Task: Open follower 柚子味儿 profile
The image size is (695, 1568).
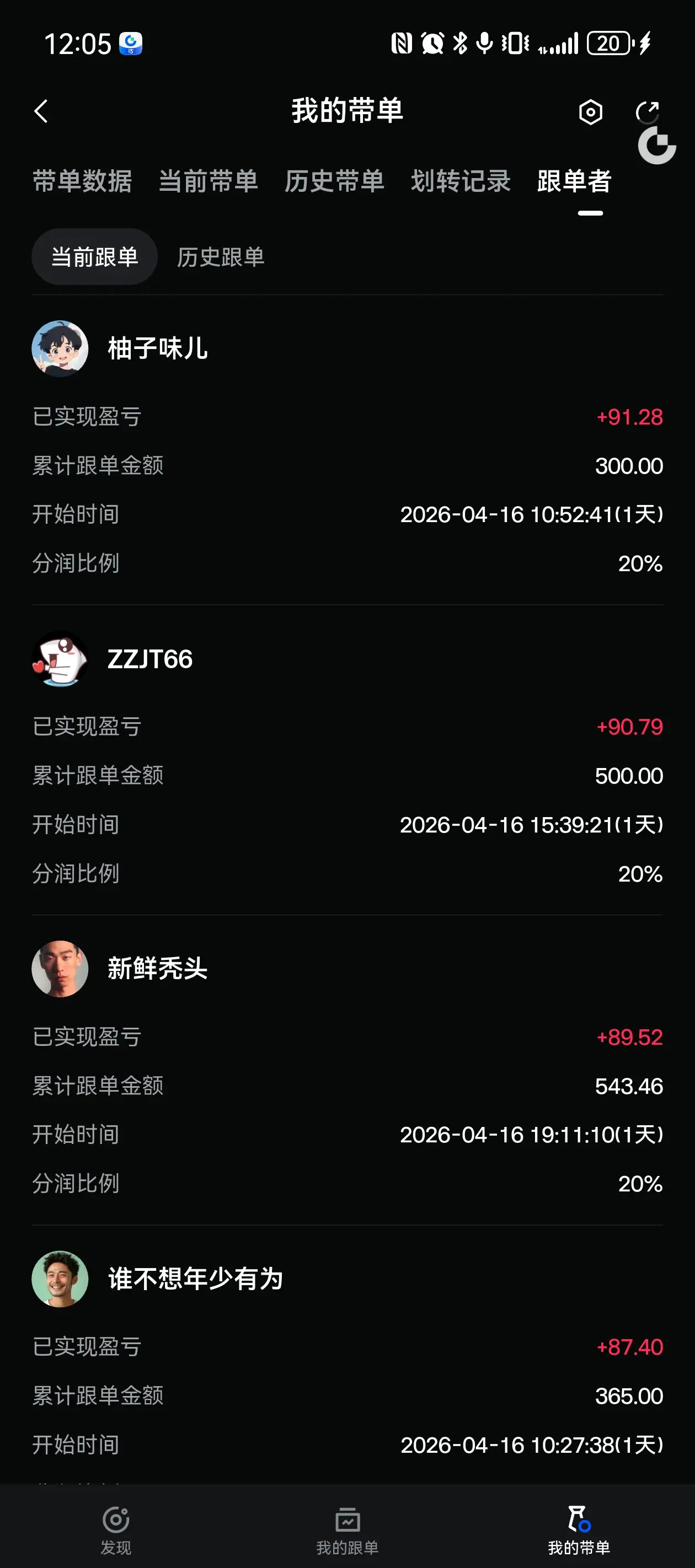Action: pos(157,349)
